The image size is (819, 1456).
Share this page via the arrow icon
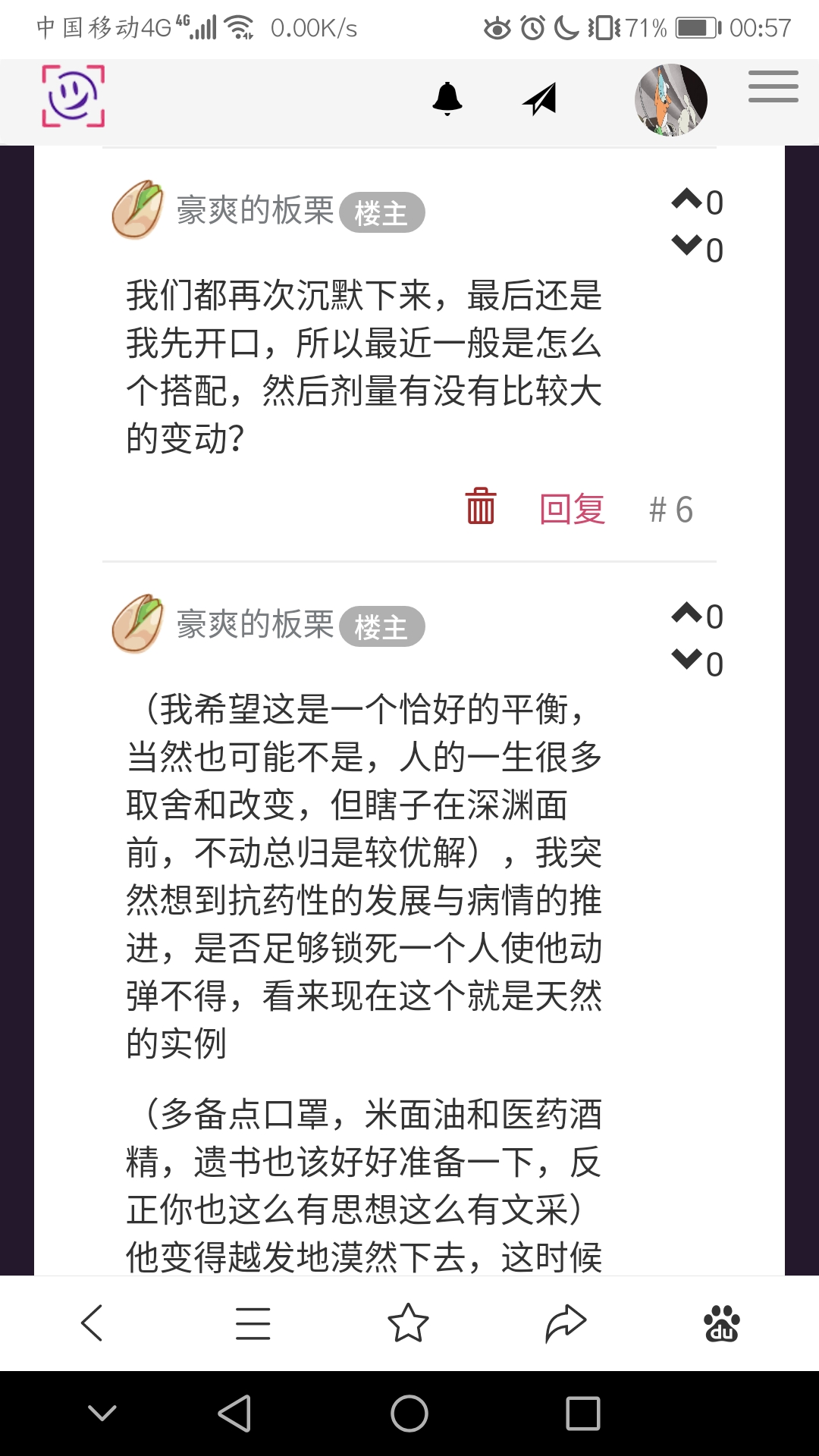pyautogui.click(x=566, y=1323)
